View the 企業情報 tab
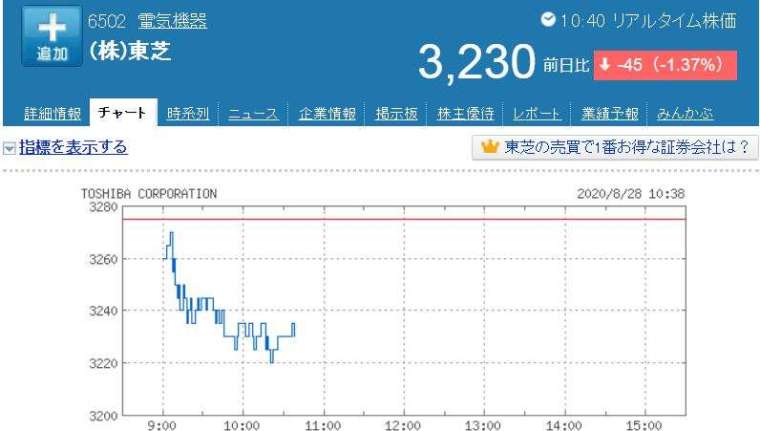 tap(327, 113)
